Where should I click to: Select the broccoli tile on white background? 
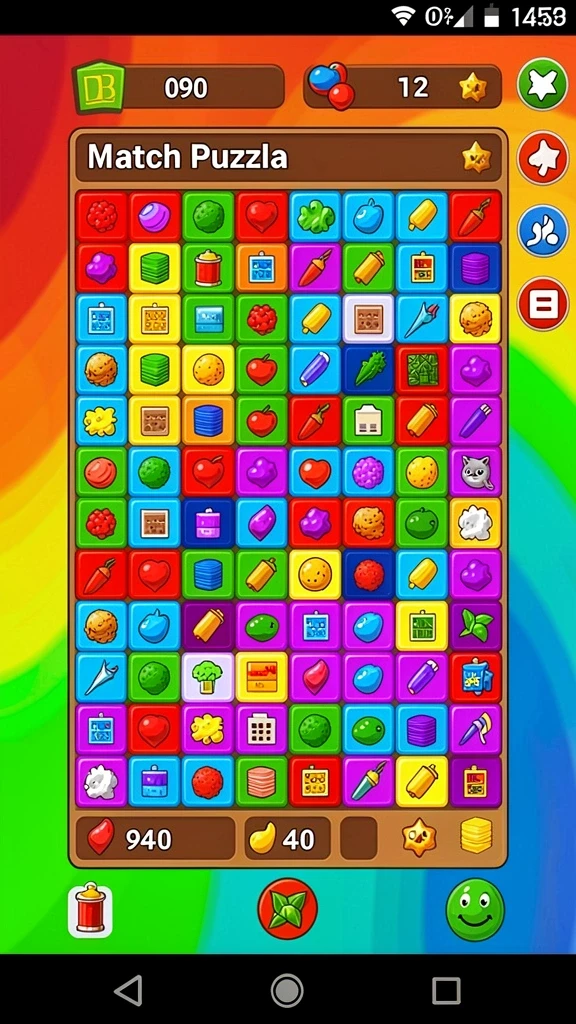click(208, 677)
